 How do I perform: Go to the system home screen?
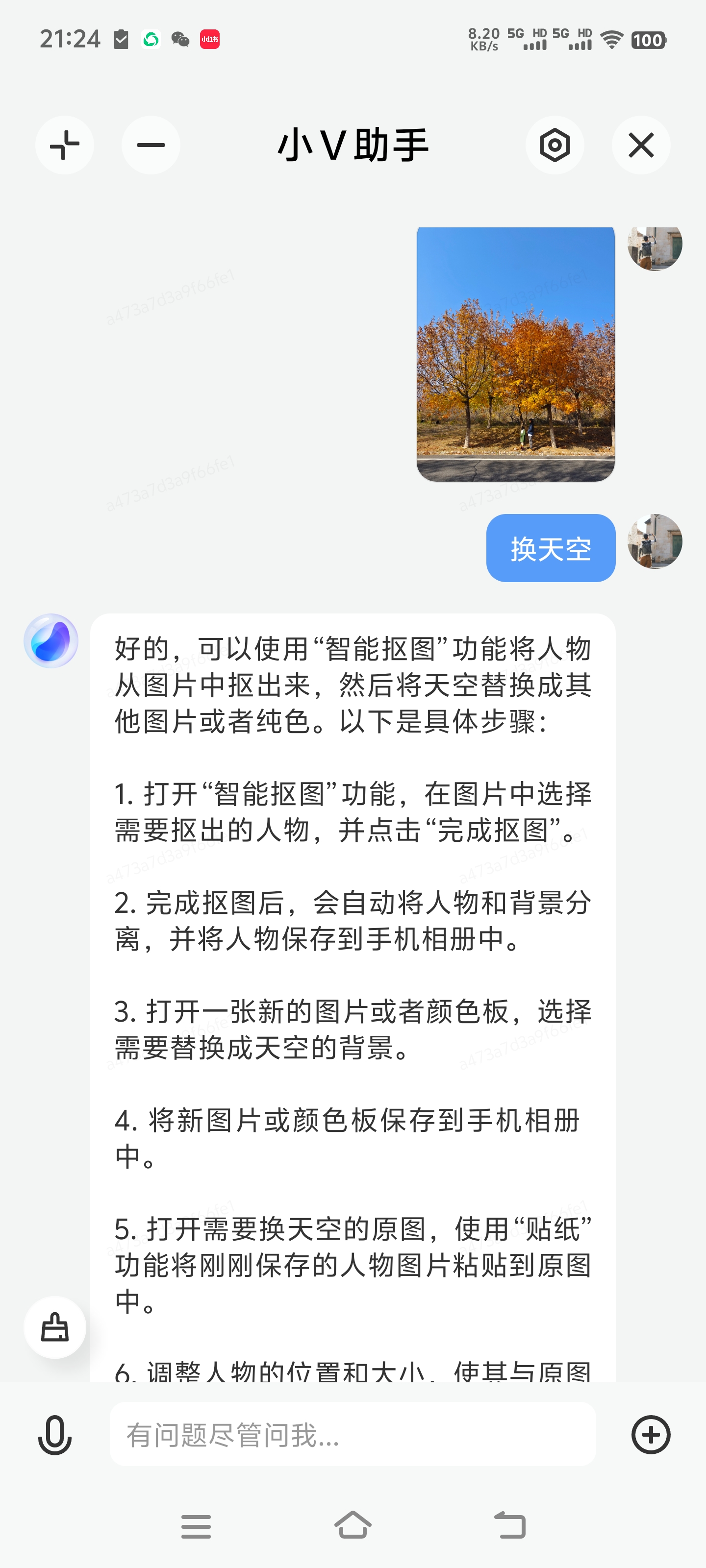pos(353,1525)
